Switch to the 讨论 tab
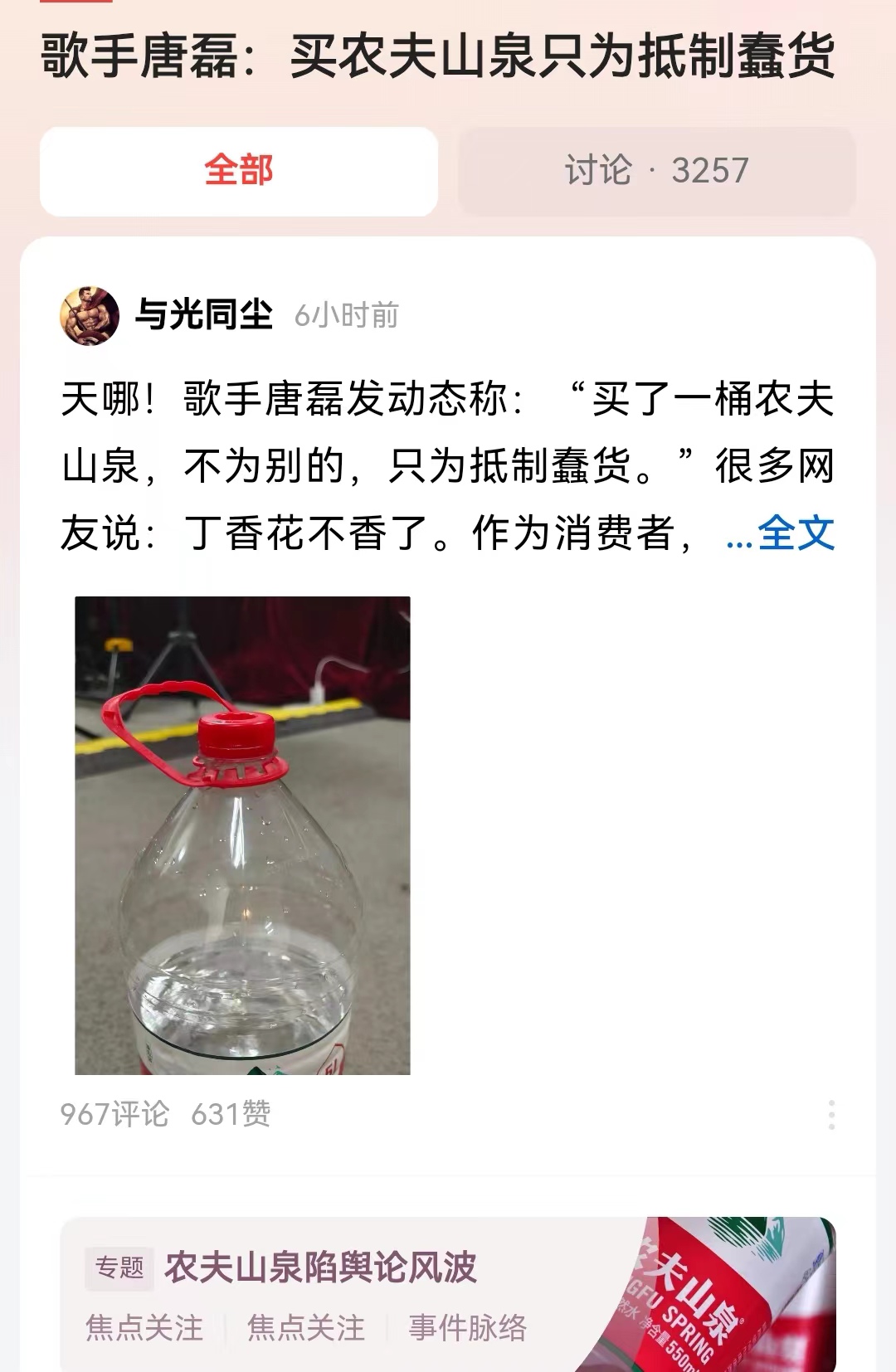 655,170
